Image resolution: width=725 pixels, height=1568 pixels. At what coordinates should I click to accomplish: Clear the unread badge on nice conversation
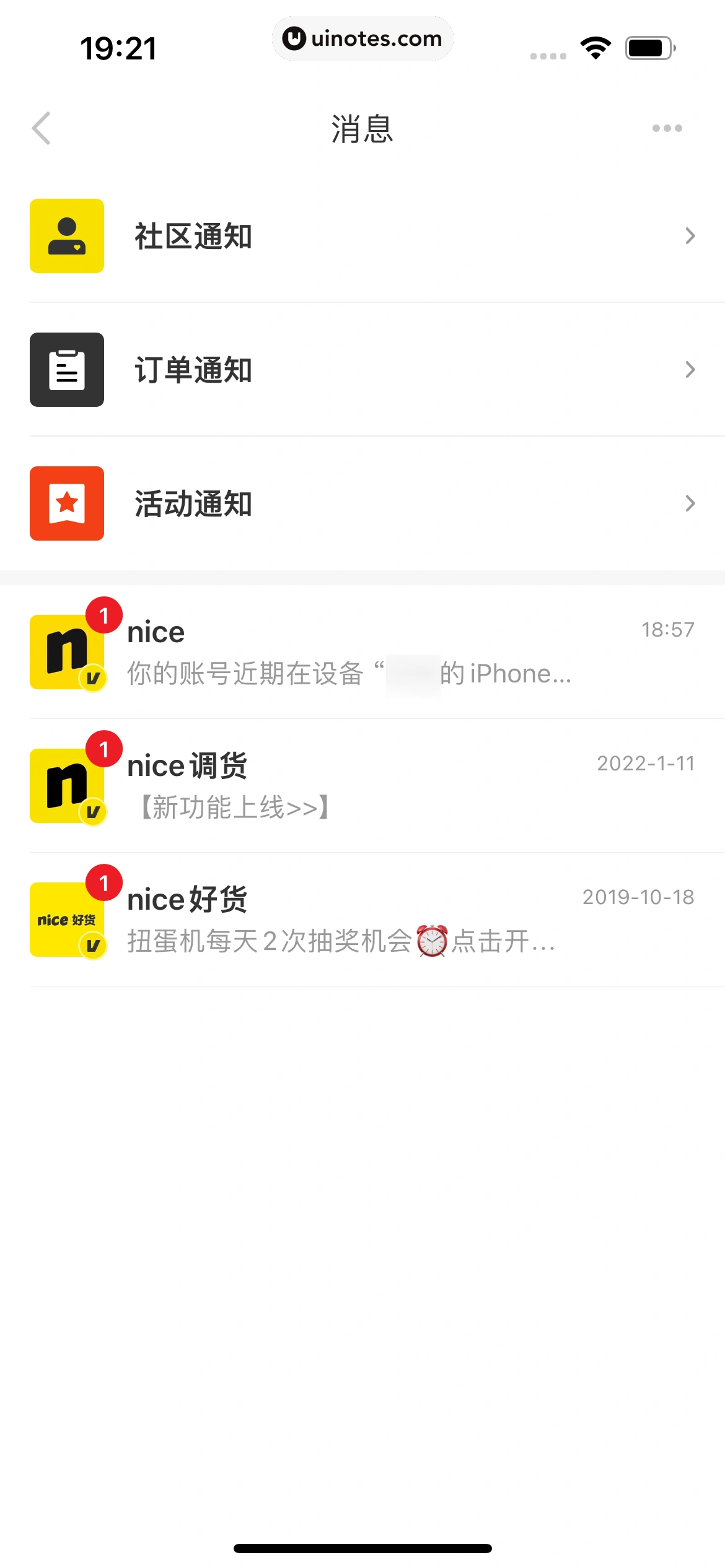pos(103,615)
